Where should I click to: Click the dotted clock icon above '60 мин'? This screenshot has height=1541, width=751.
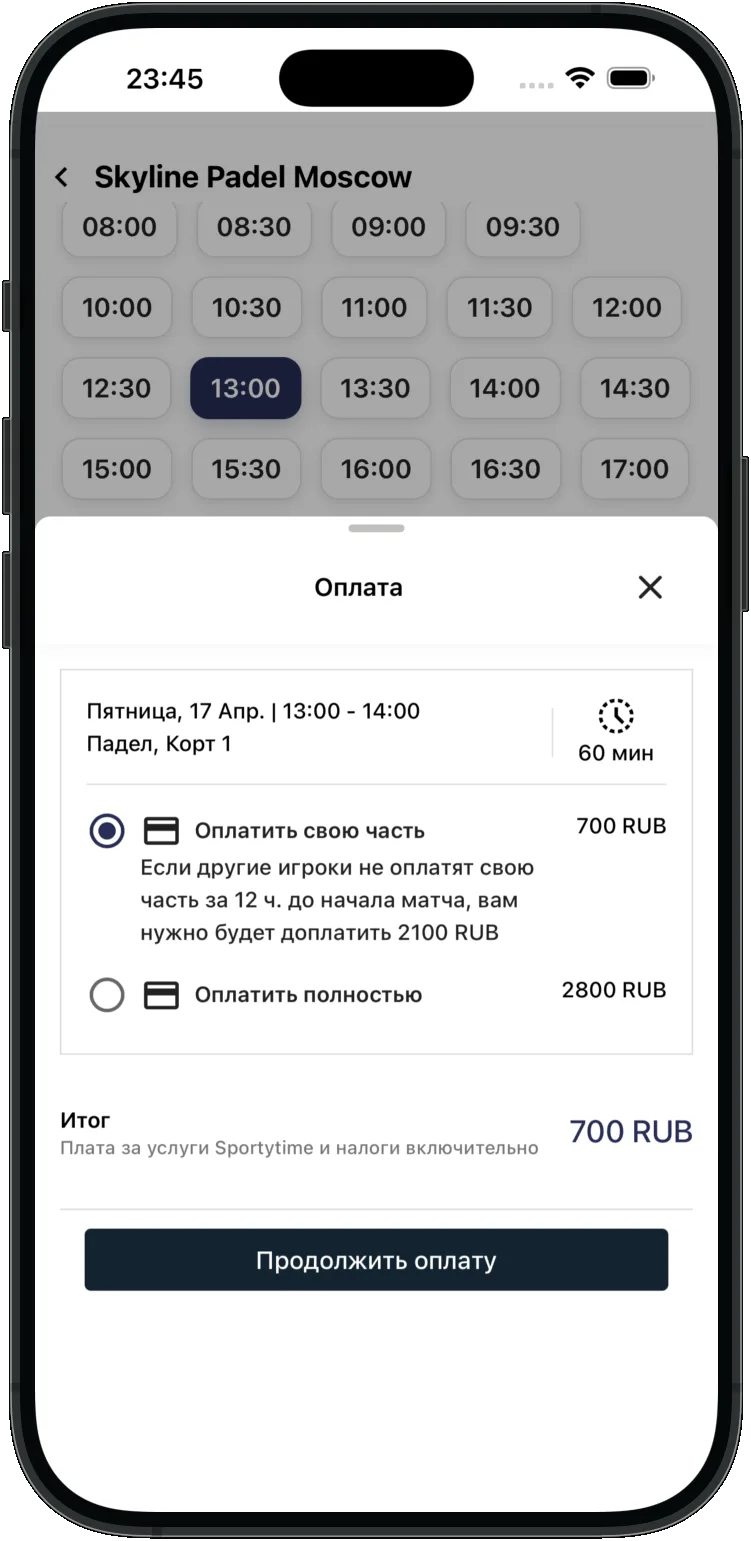tap(616, 717)
